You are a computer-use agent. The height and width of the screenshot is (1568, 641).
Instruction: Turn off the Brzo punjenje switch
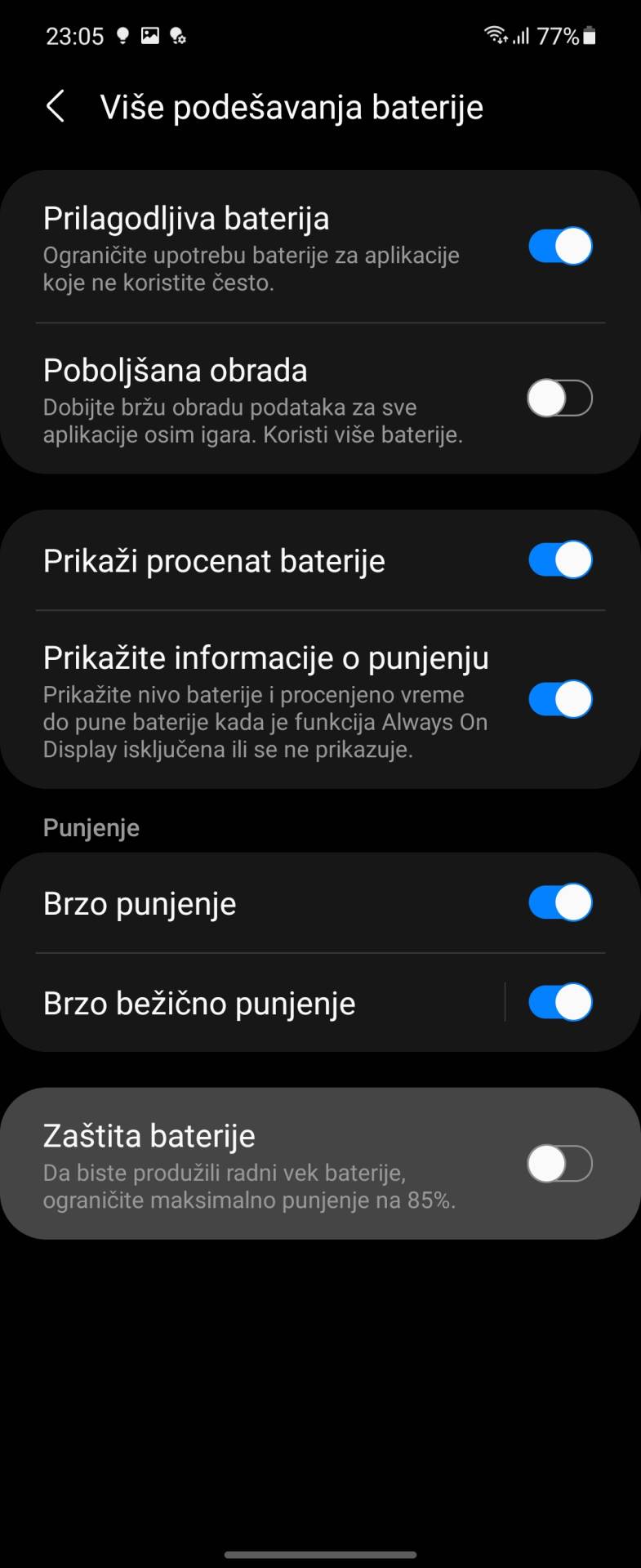point(559,903)
